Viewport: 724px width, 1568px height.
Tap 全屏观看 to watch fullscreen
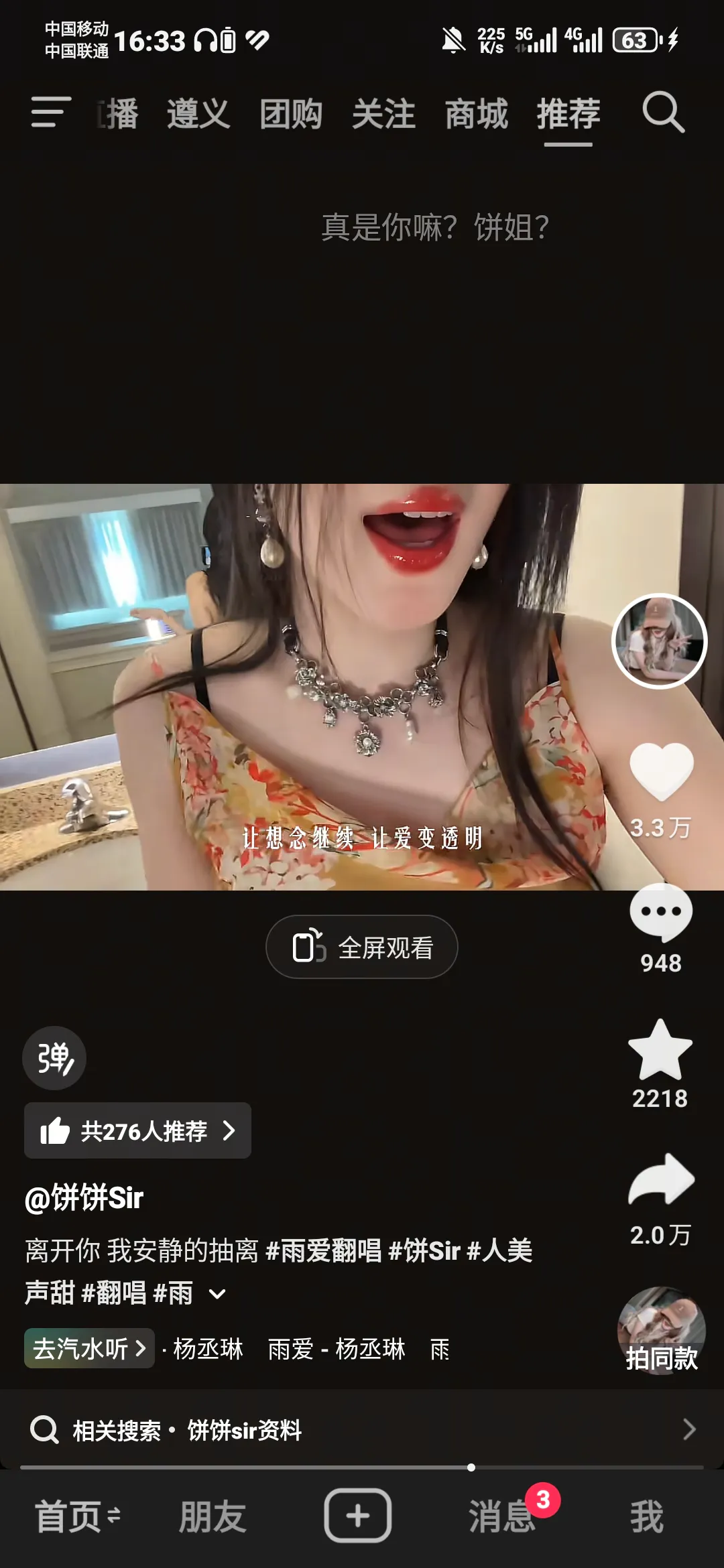coord(362,947)
